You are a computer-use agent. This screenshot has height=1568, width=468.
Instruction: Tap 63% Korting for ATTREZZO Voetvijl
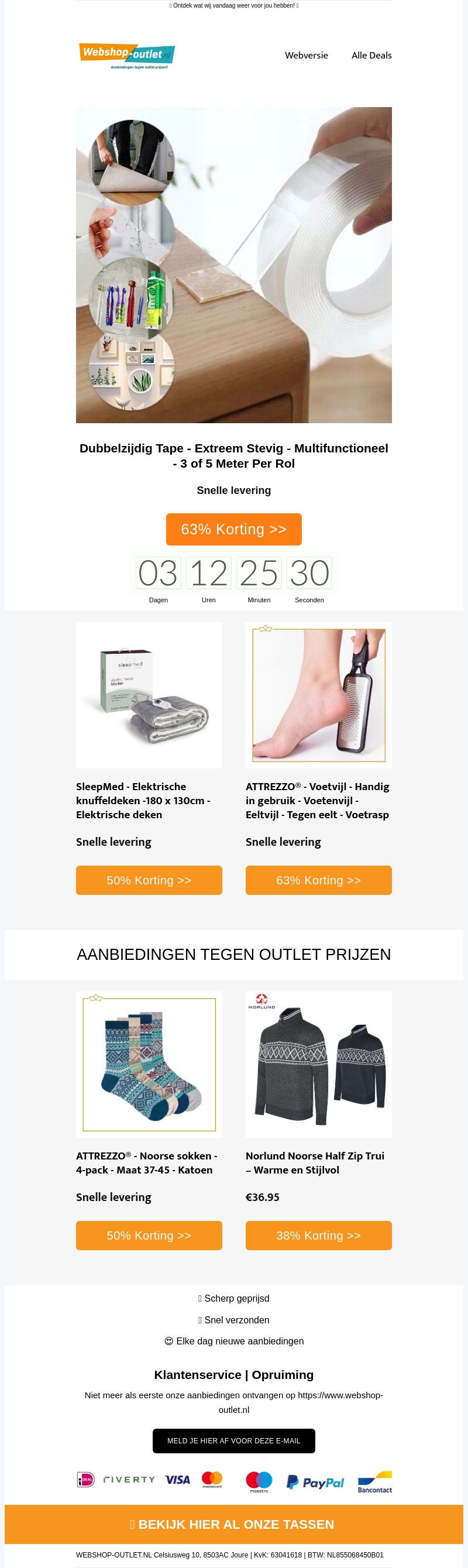pos(318,880)
